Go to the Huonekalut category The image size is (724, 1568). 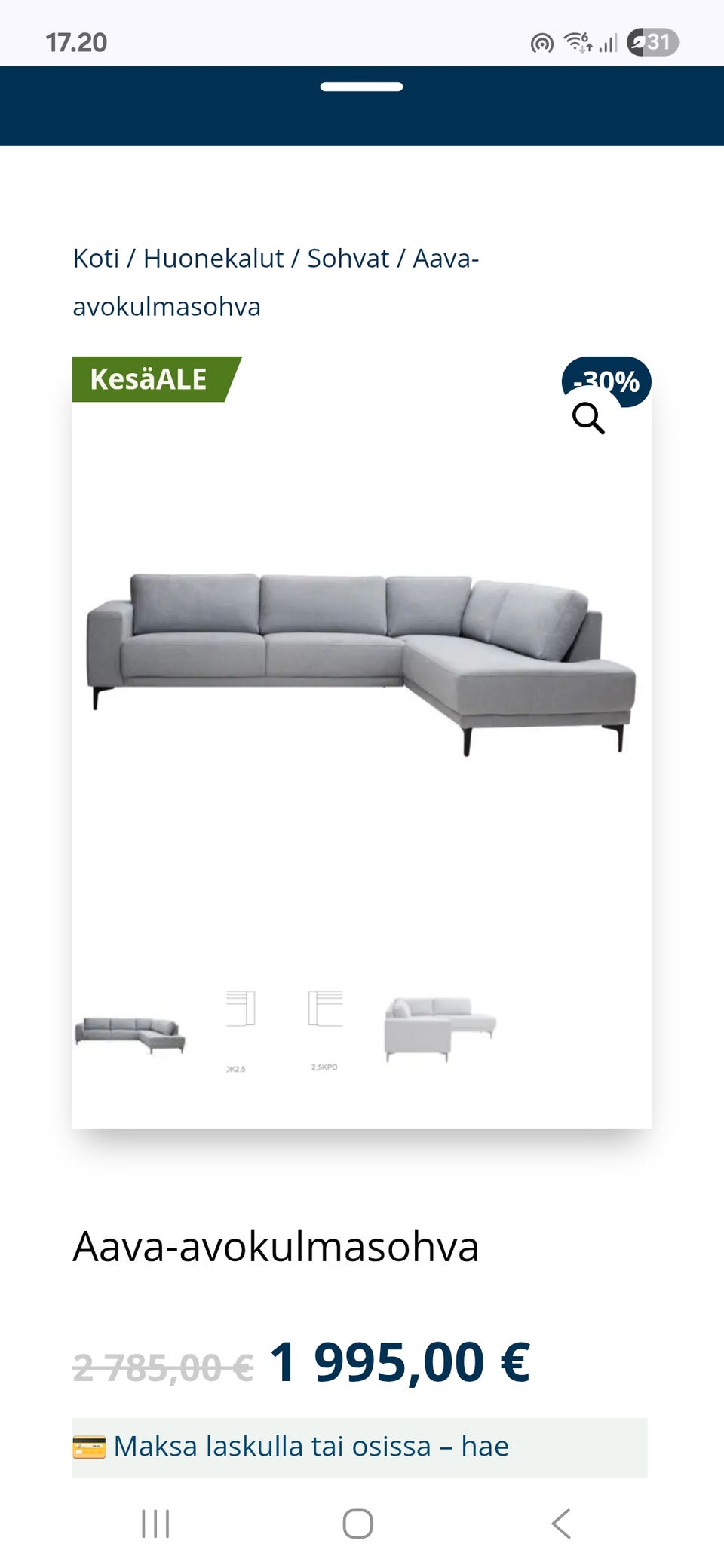tap(213, 259)
